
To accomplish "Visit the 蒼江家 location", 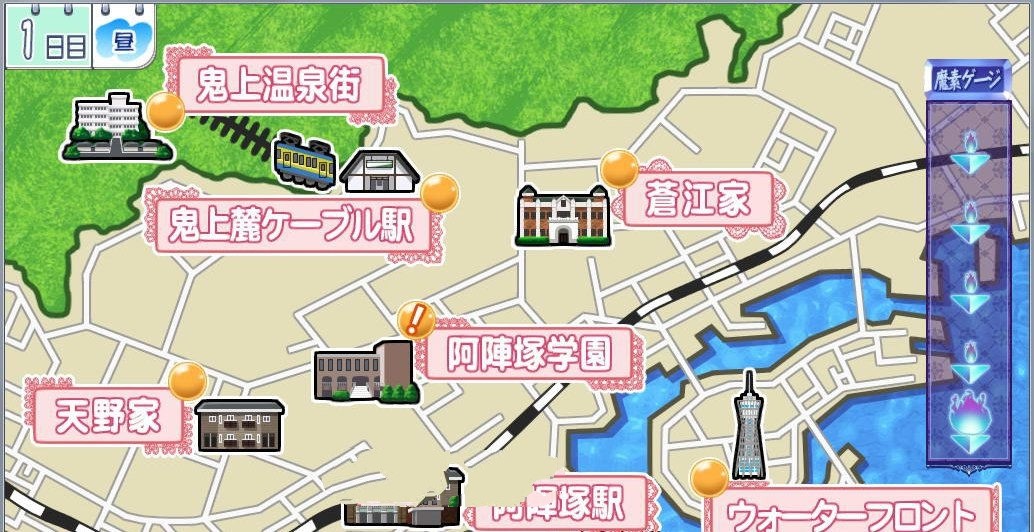I will [x=698, y=199].
